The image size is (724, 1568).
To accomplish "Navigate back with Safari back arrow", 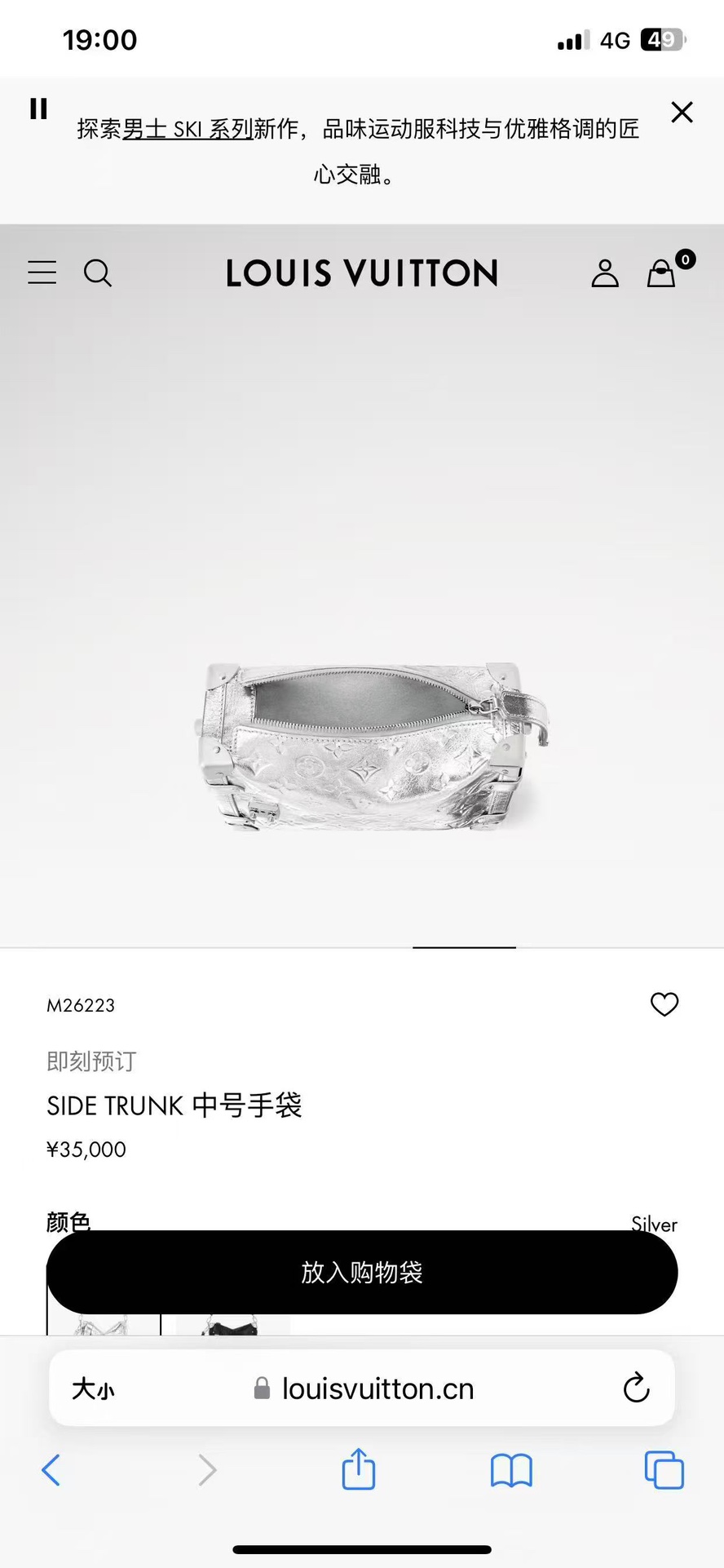I will (51, 1470).
